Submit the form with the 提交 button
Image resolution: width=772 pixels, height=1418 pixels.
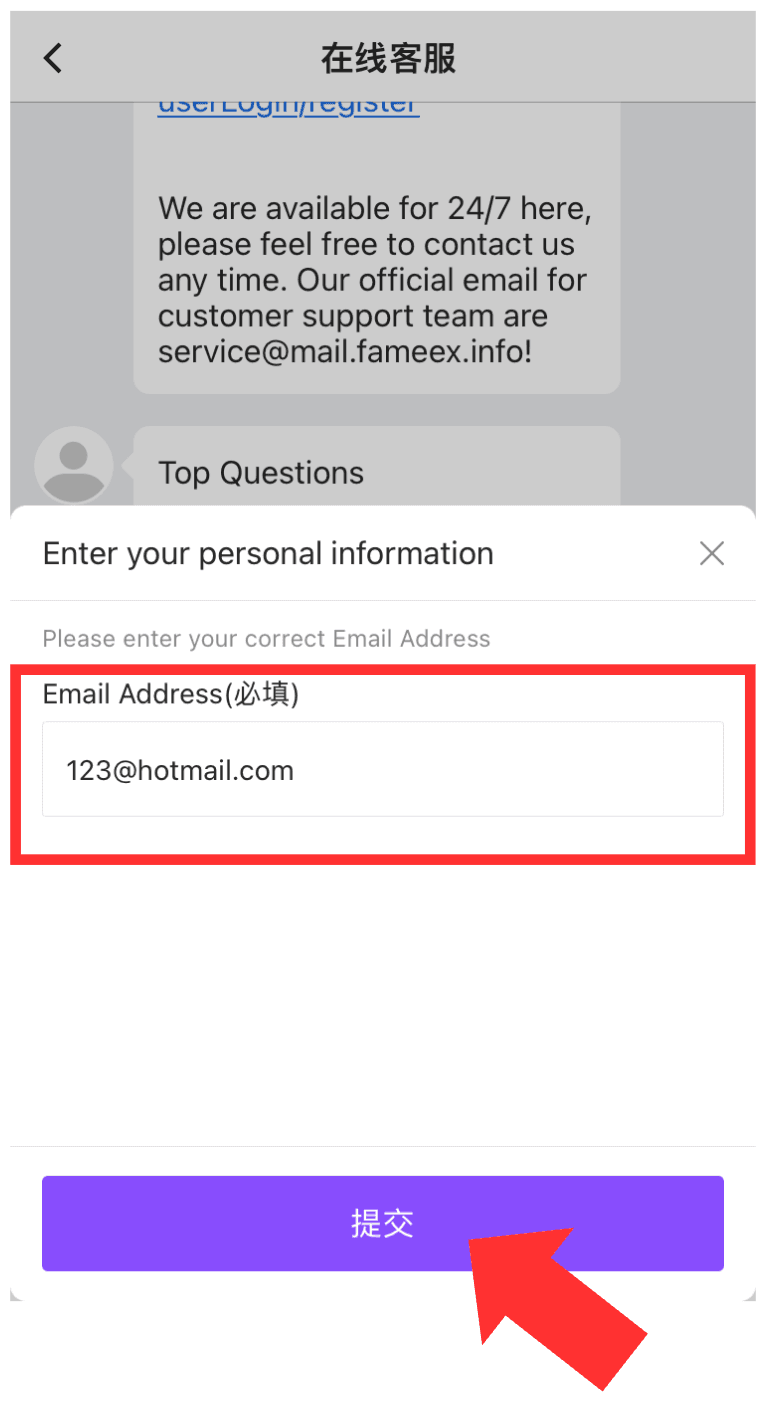pos(382,1223)
